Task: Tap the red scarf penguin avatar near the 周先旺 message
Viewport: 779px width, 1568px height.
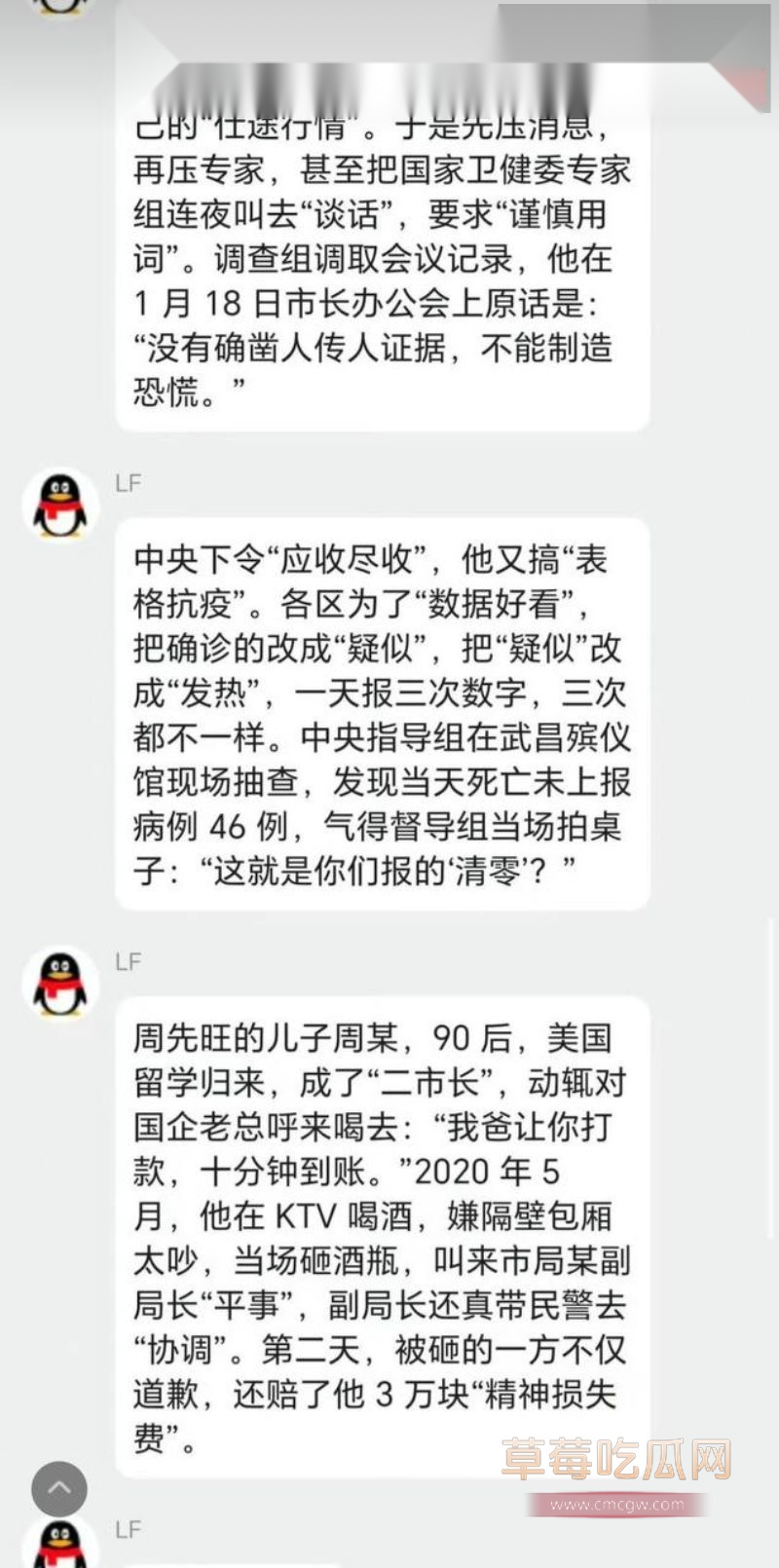Action: [x=58, y=984]
